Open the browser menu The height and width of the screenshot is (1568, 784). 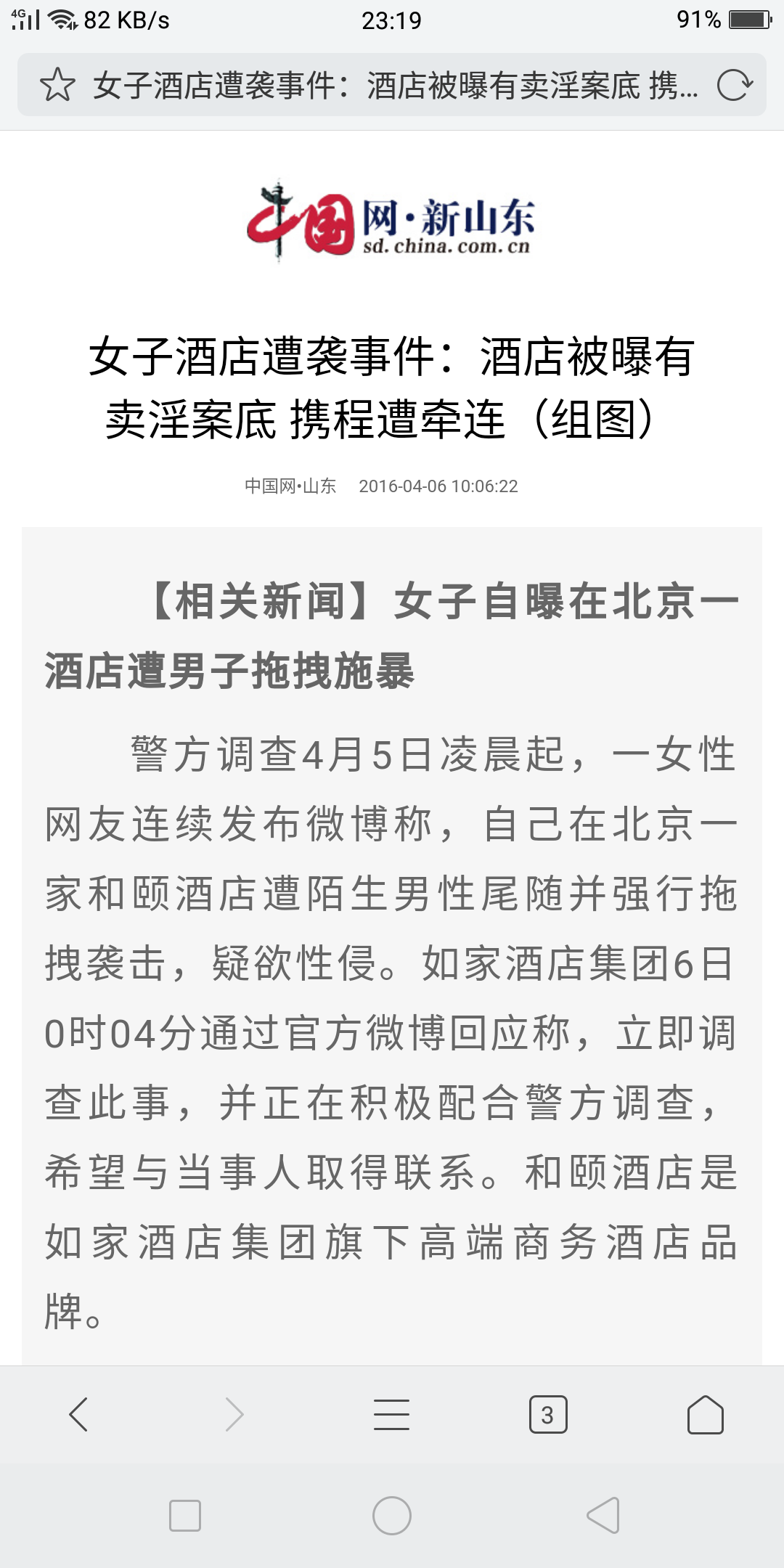[x=391, y=1414]
